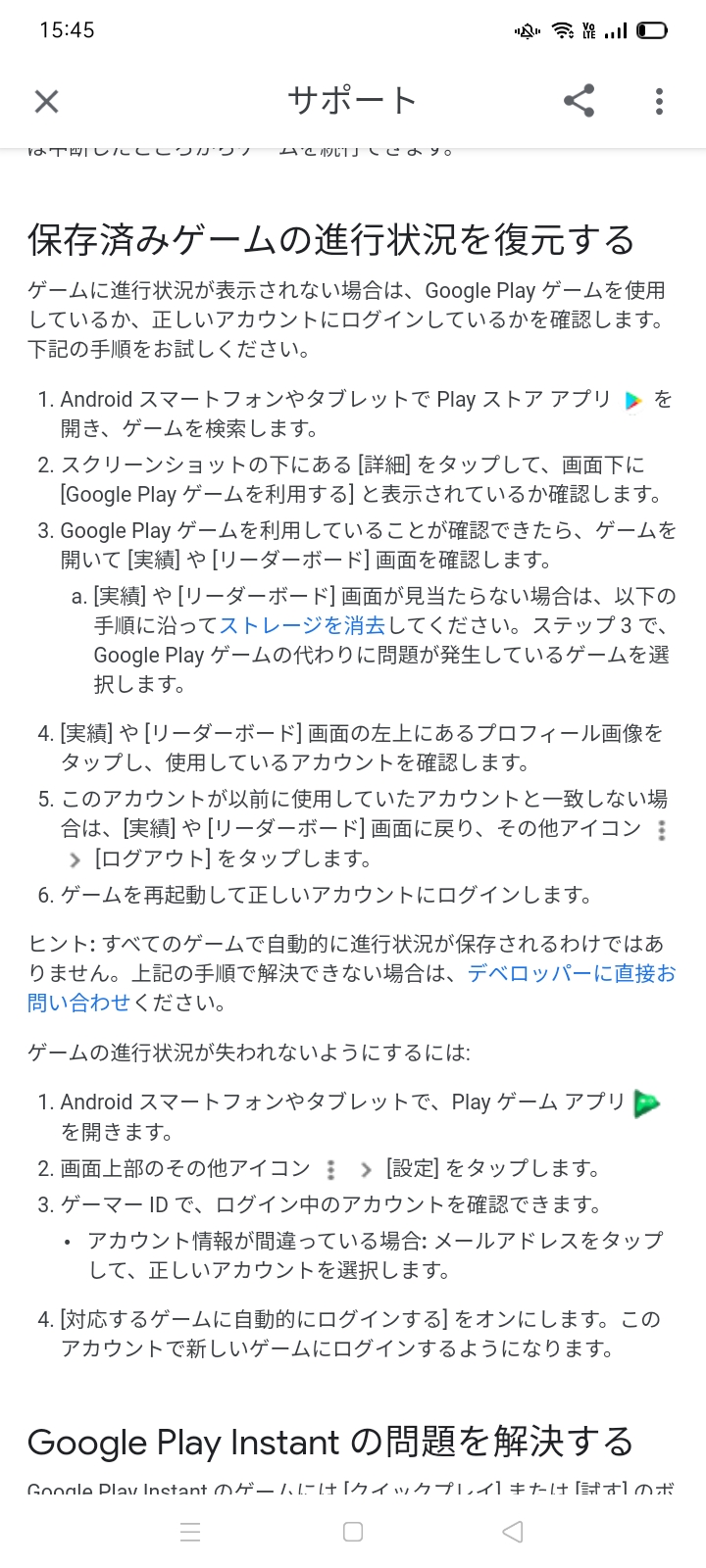Viewport: 706px width, 1568px height.
Task: Open the overflow menu in the top bar
Action: 659,101
